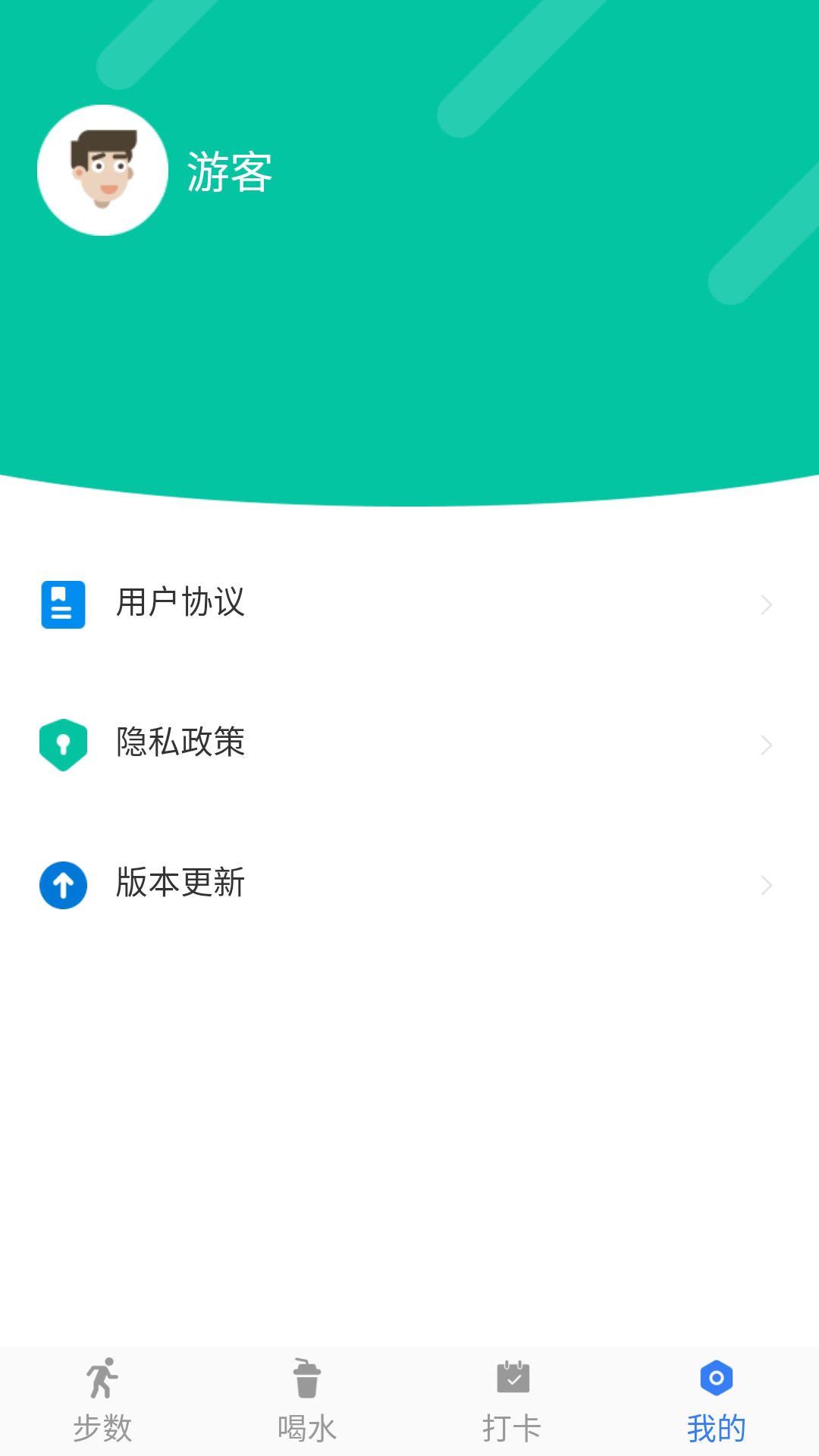Expand the 用户协议 row chevron
This screenshot has width=819, height=1456.
[x=766, y=604]
